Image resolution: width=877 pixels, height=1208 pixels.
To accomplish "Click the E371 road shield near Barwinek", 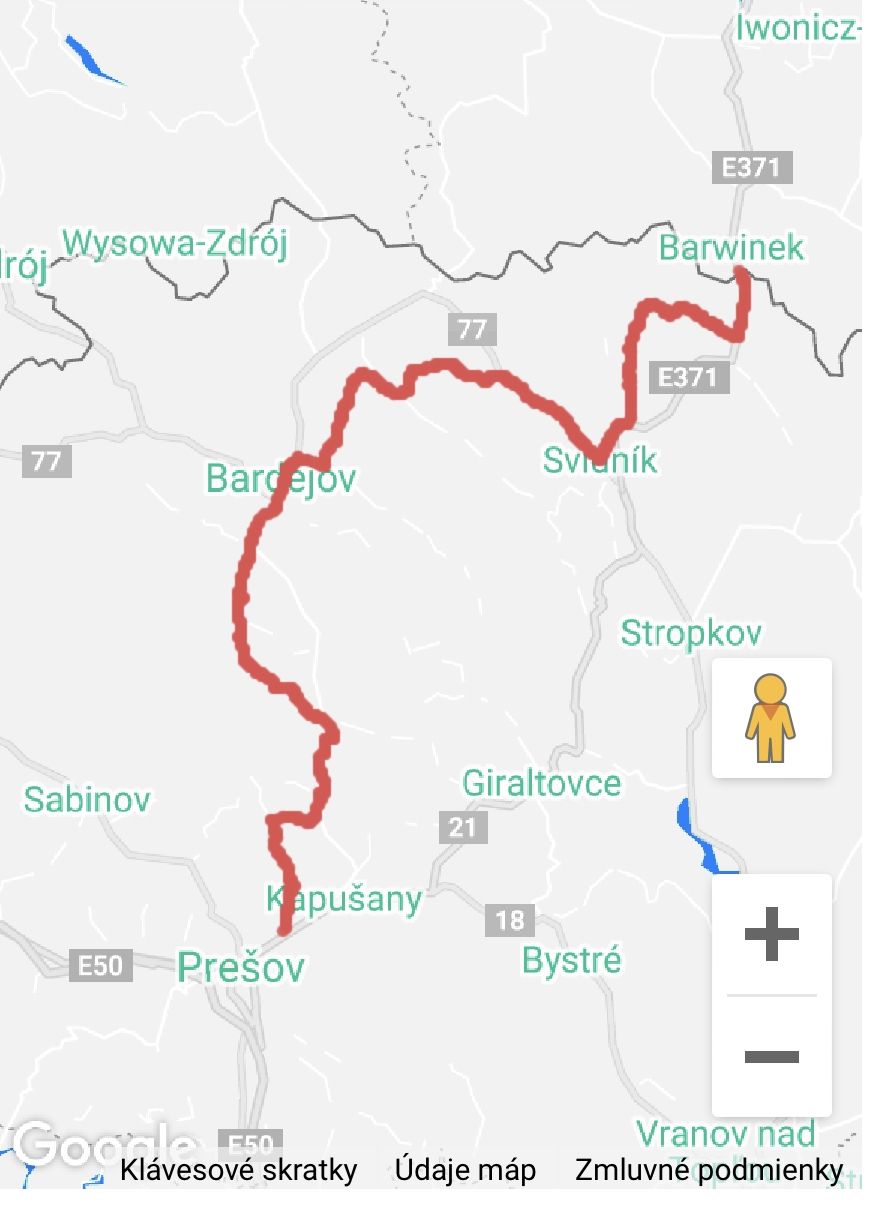I will click(x=752, y=166).
